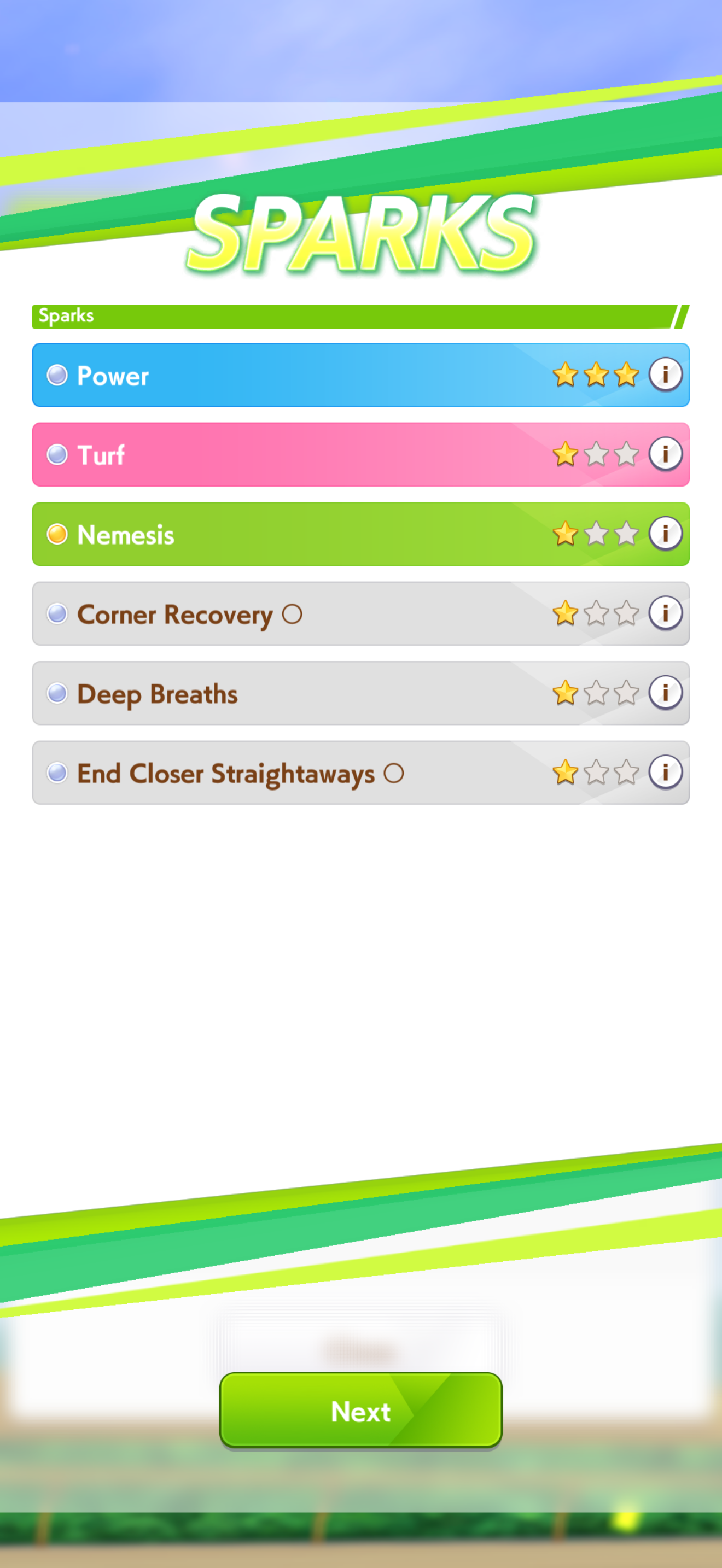Show info about Nemesis spark

tap(665, 534)
